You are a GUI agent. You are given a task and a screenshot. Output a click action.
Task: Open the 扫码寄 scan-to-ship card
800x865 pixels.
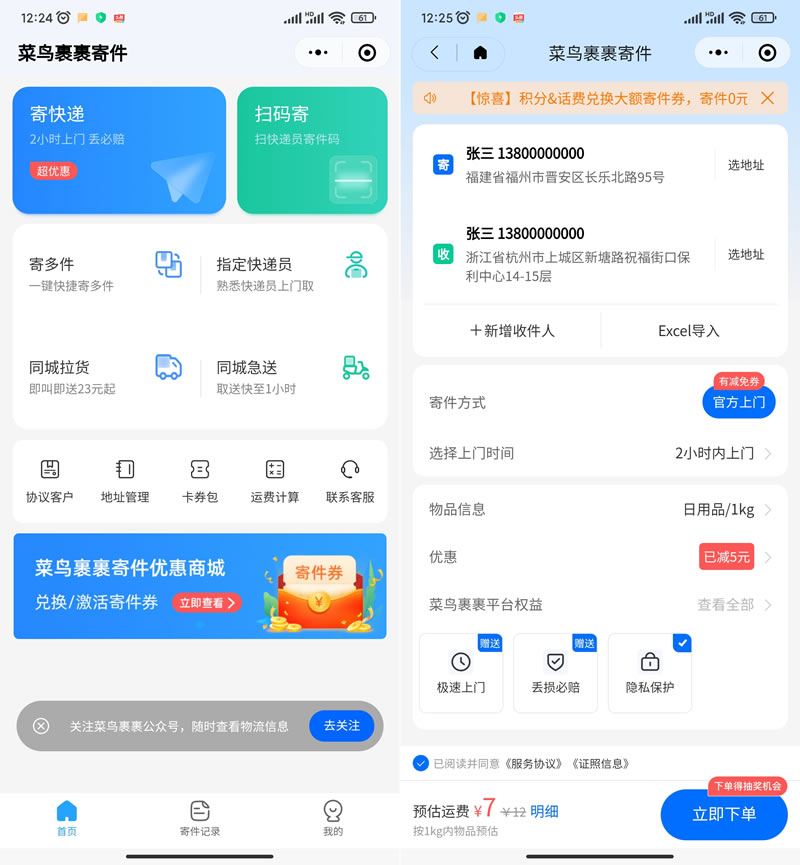coord(312,150)
